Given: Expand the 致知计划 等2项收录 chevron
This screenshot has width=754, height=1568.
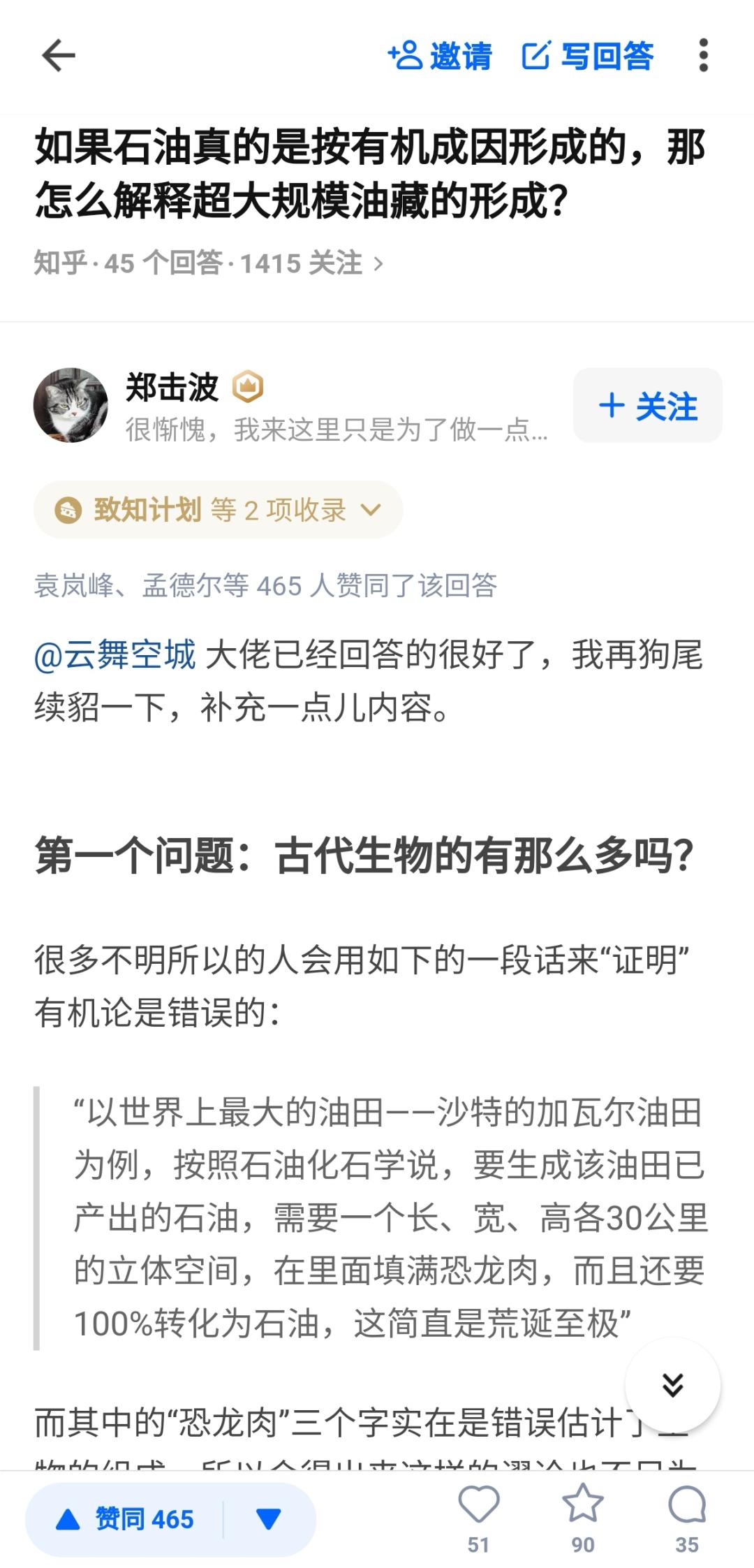Looking at the screenshot, I should [x=371, y=511].
